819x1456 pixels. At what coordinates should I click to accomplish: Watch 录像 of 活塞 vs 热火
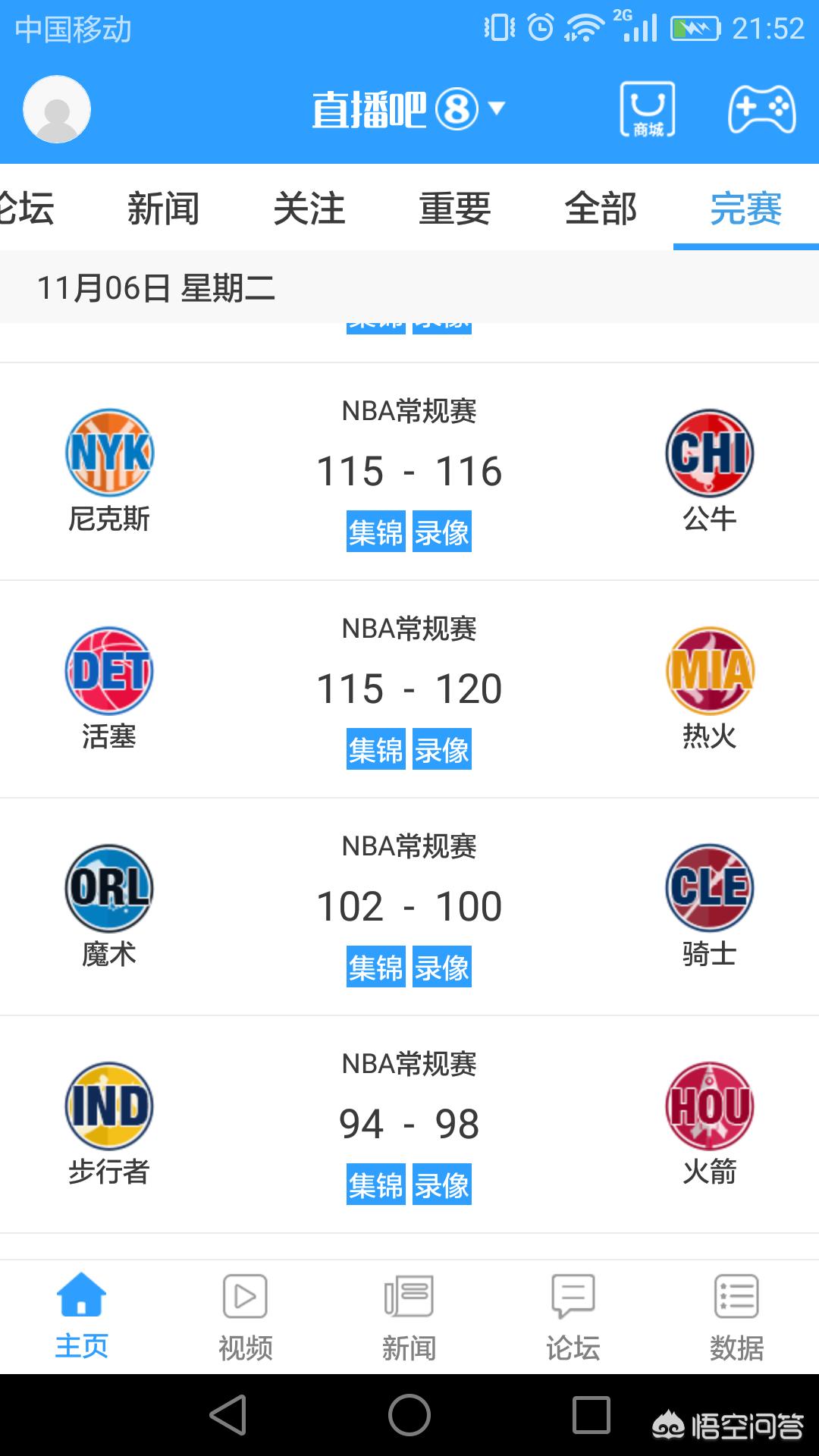pyautogui.click(x=442, y=749)
